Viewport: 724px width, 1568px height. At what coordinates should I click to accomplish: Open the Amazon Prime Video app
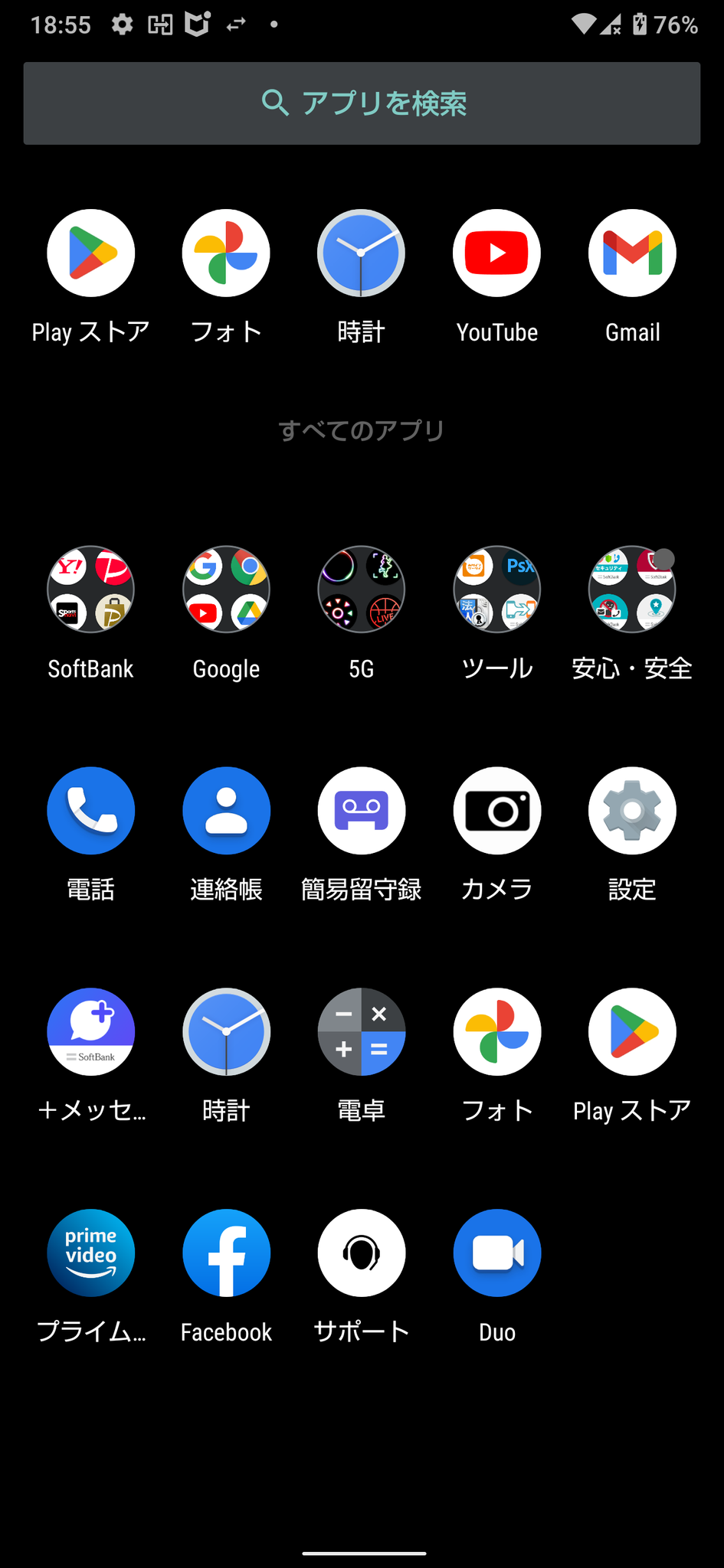coord(90,1253)
